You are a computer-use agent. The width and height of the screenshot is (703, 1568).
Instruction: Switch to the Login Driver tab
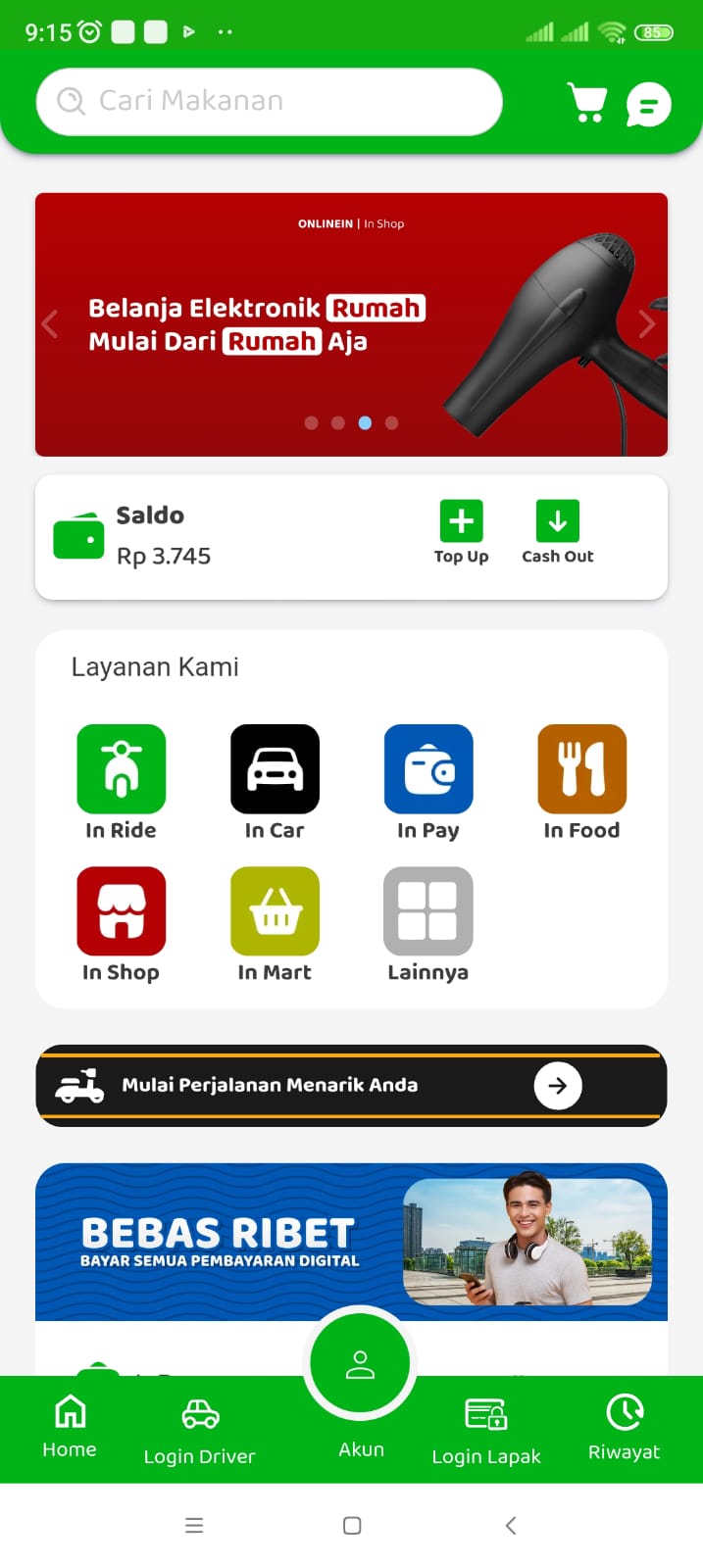tap(199, 1430)
